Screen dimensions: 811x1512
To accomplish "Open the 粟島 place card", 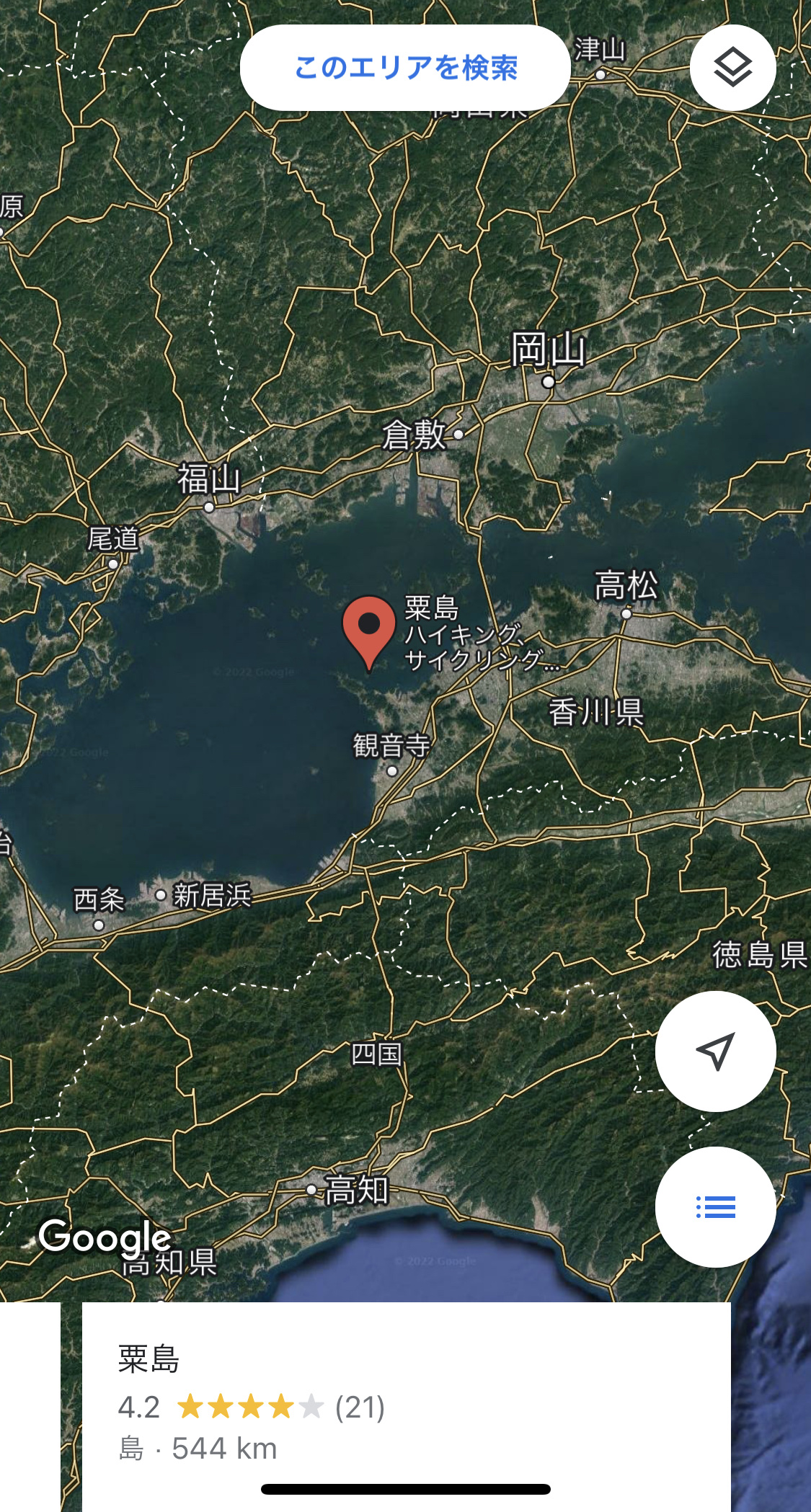I will [406, 1406].
